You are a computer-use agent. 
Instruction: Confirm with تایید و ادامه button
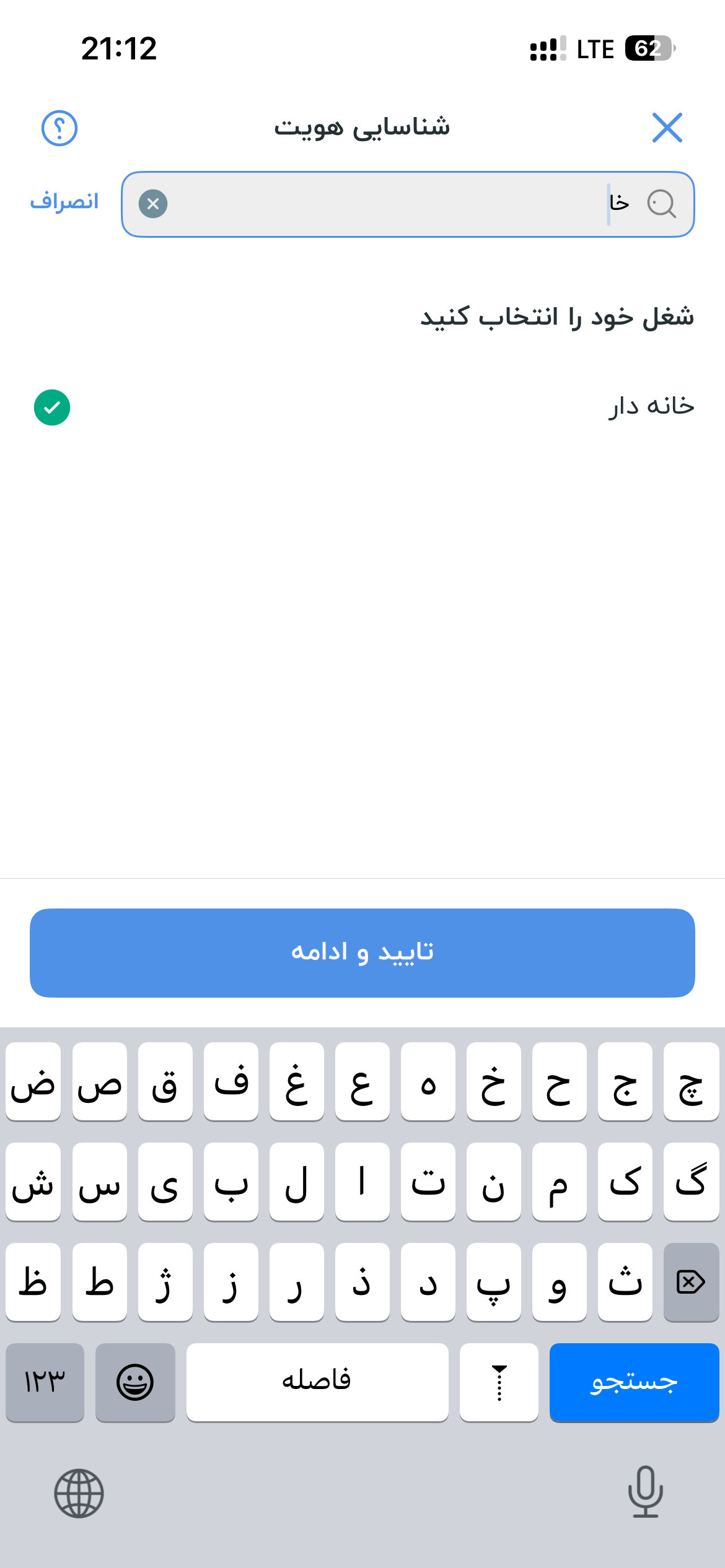point(362,952)
